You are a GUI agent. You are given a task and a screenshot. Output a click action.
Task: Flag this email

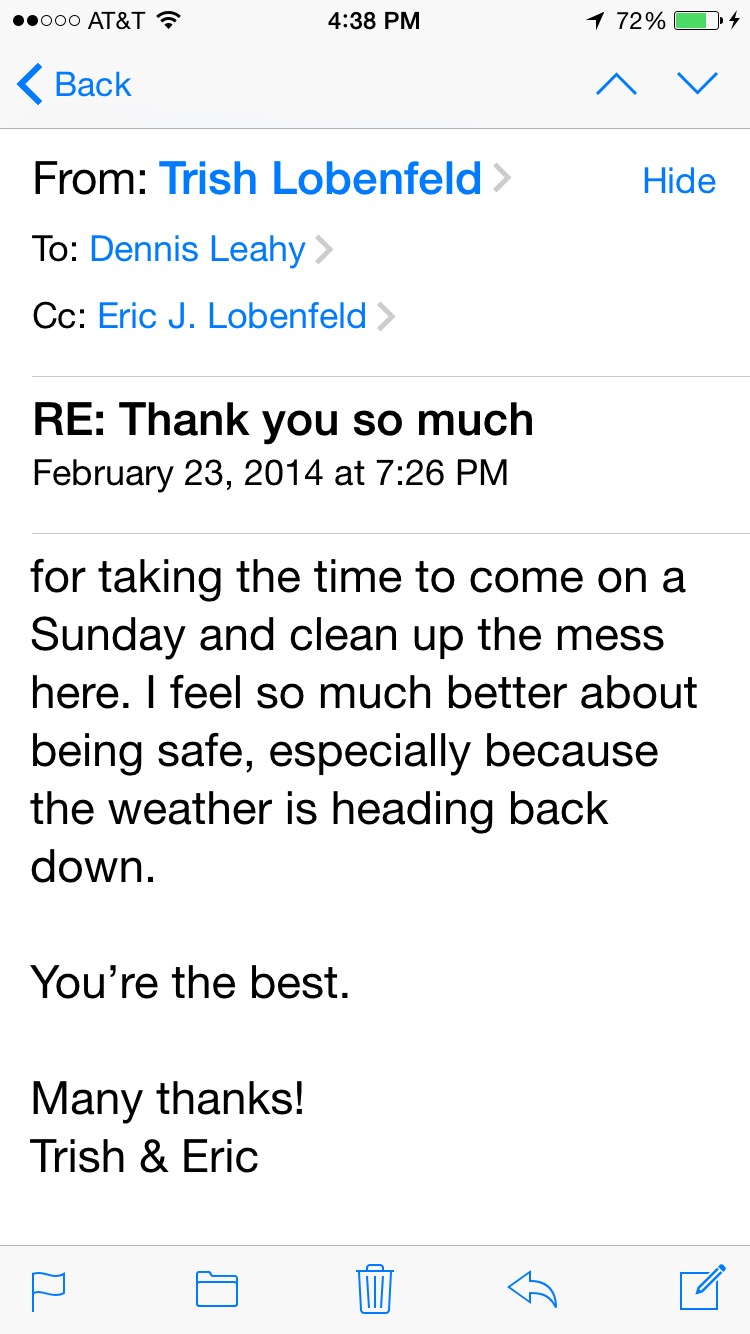[x=49, y=1290]
